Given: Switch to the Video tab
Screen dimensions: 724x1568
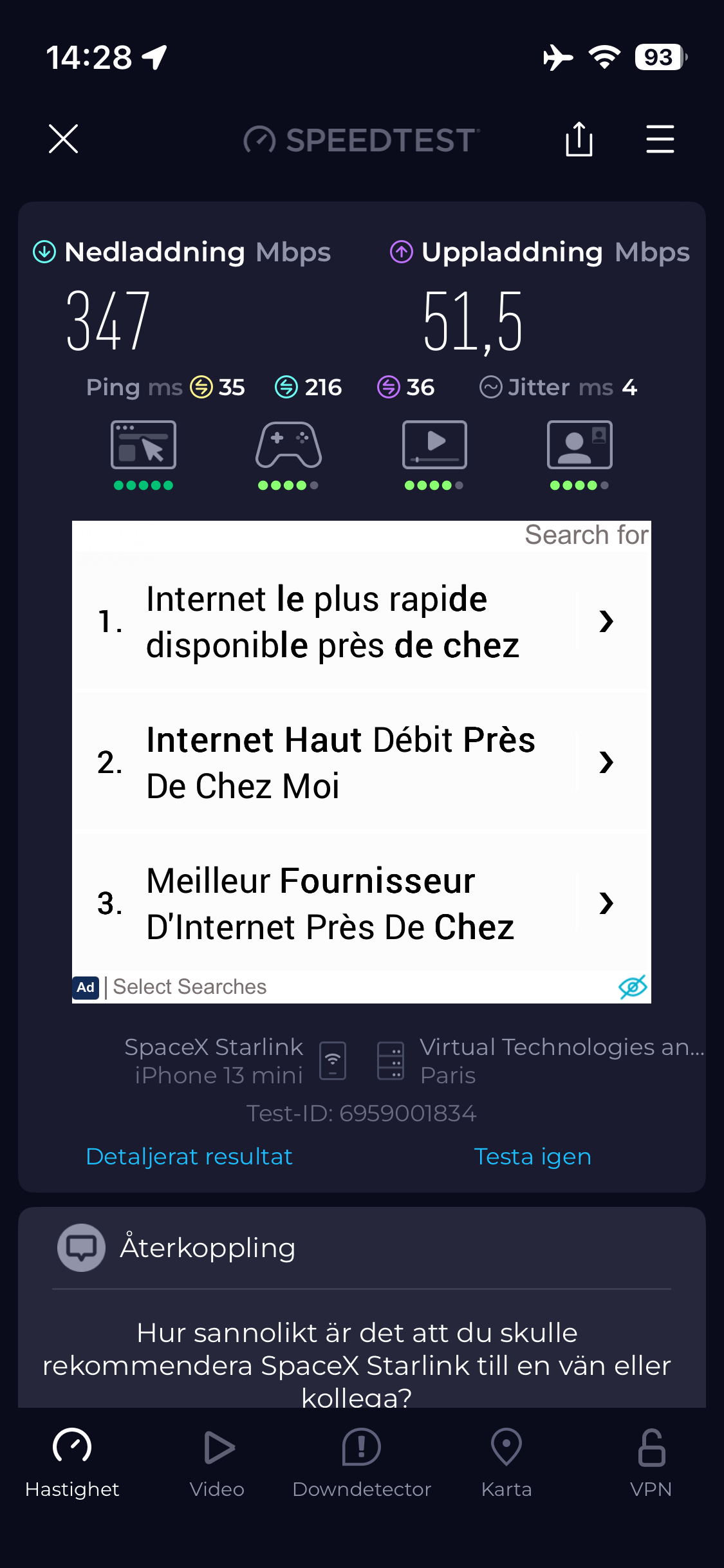Looking at the screenshot, I should (218, 1462).
